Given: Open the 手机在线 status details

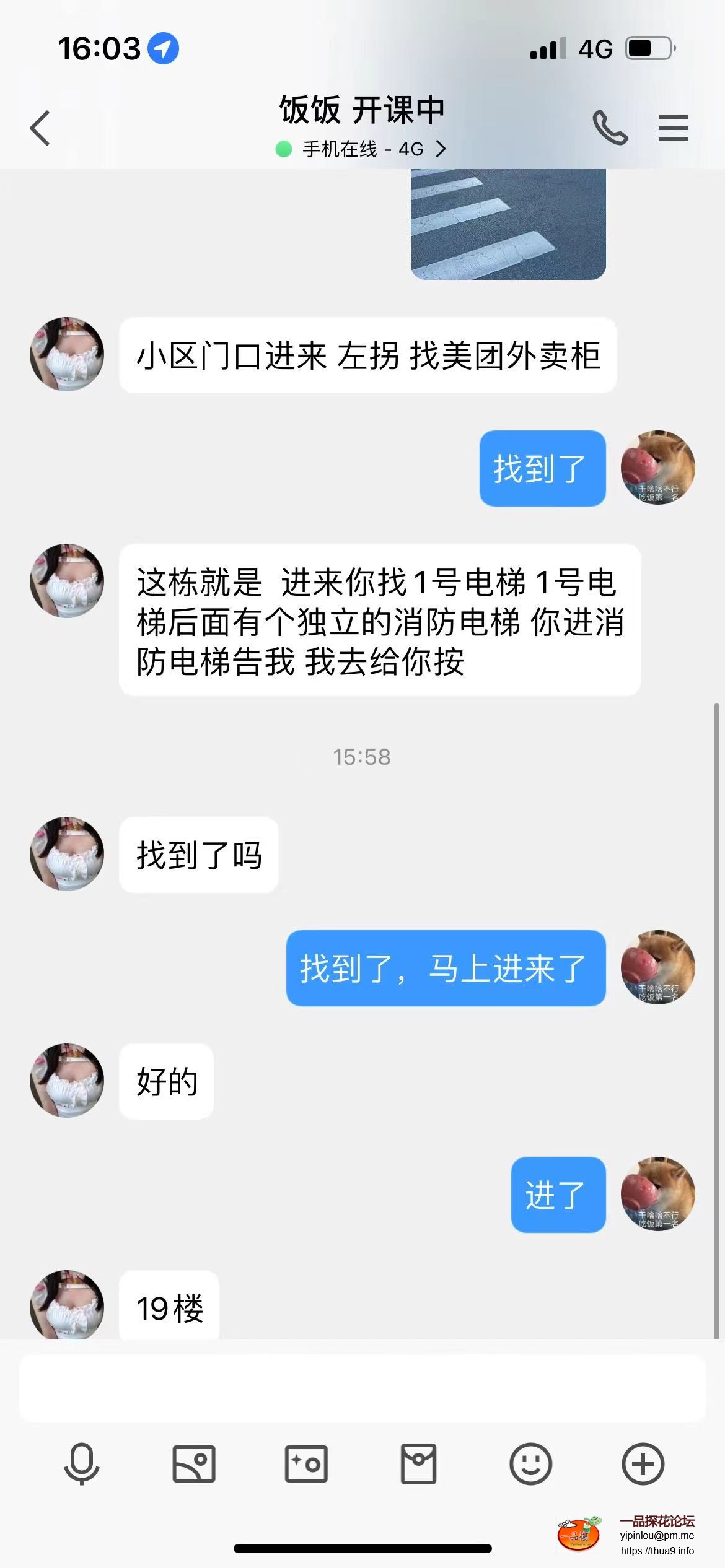Looking at the screenshot, I should (x=361, y=149).
